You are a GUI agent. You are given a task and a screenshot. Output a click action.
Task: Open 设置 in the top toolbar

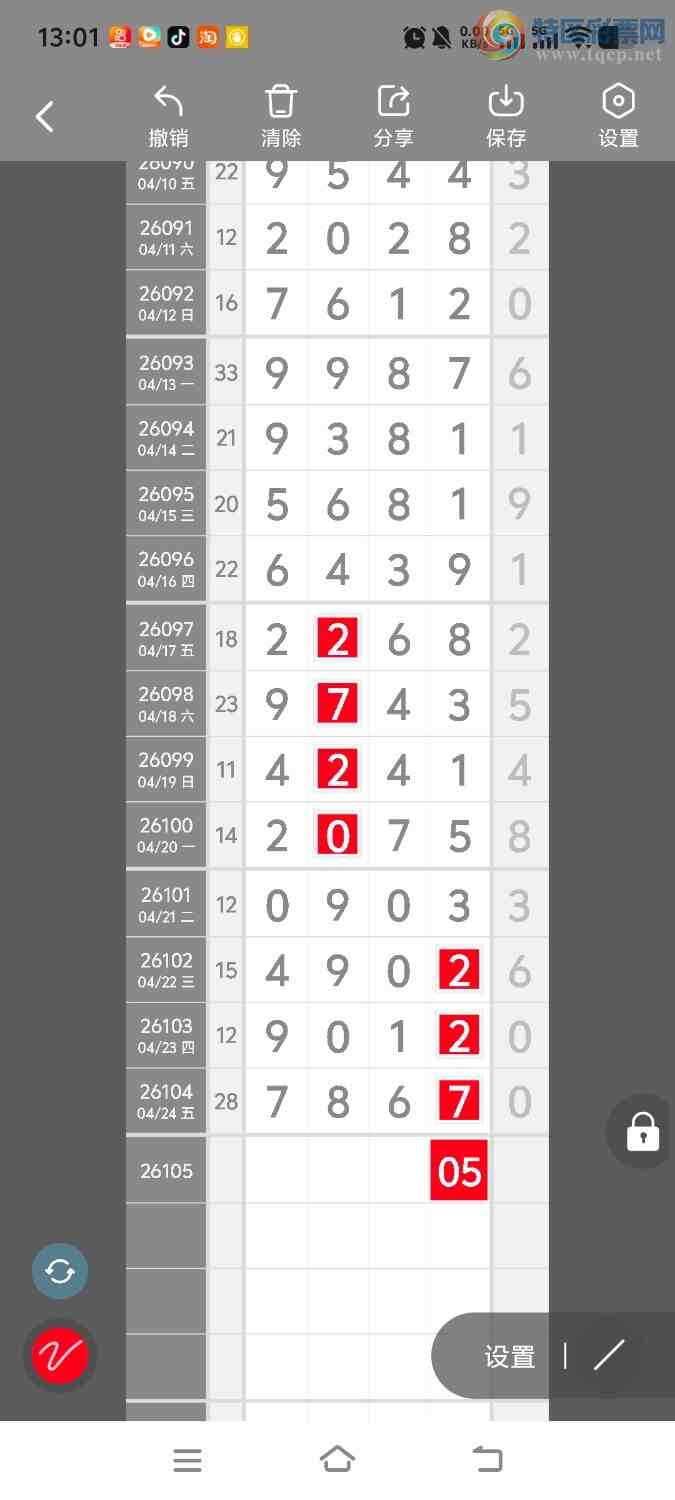pos(618,117)
